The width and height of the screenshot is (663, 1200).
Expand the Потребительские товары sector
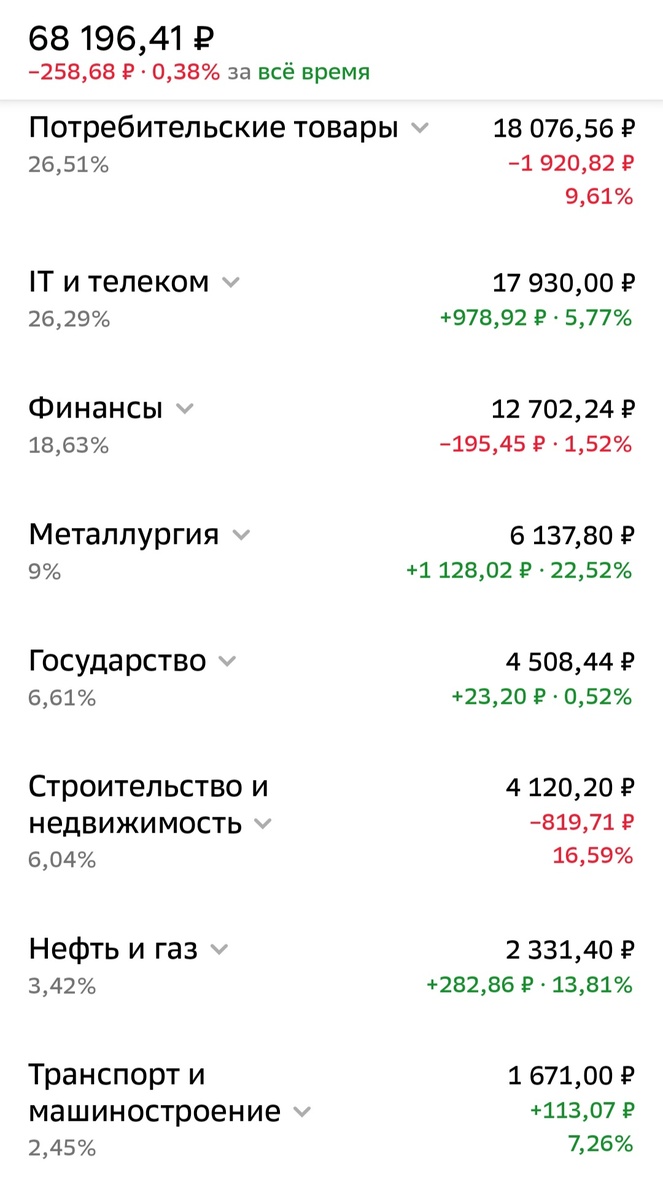[x=421, y=129]
